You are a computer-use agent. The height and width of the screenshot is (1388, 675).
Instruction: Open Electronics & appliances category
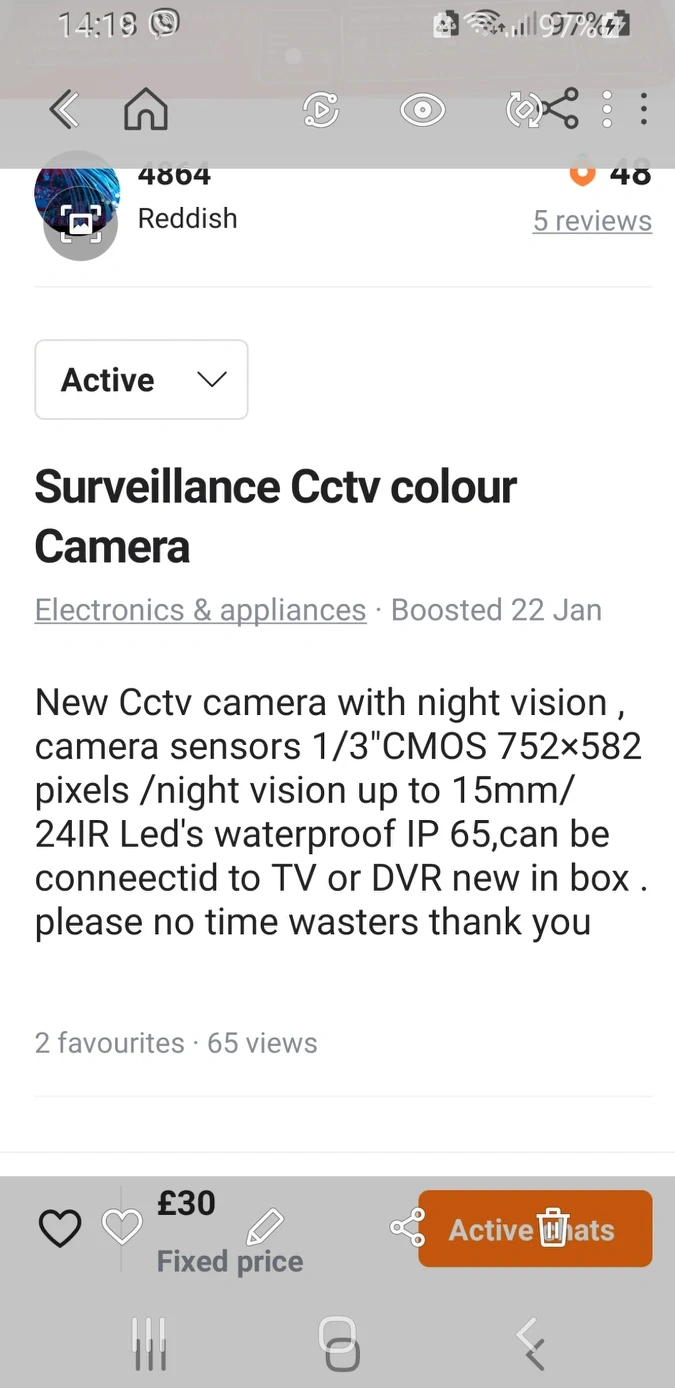200,610
